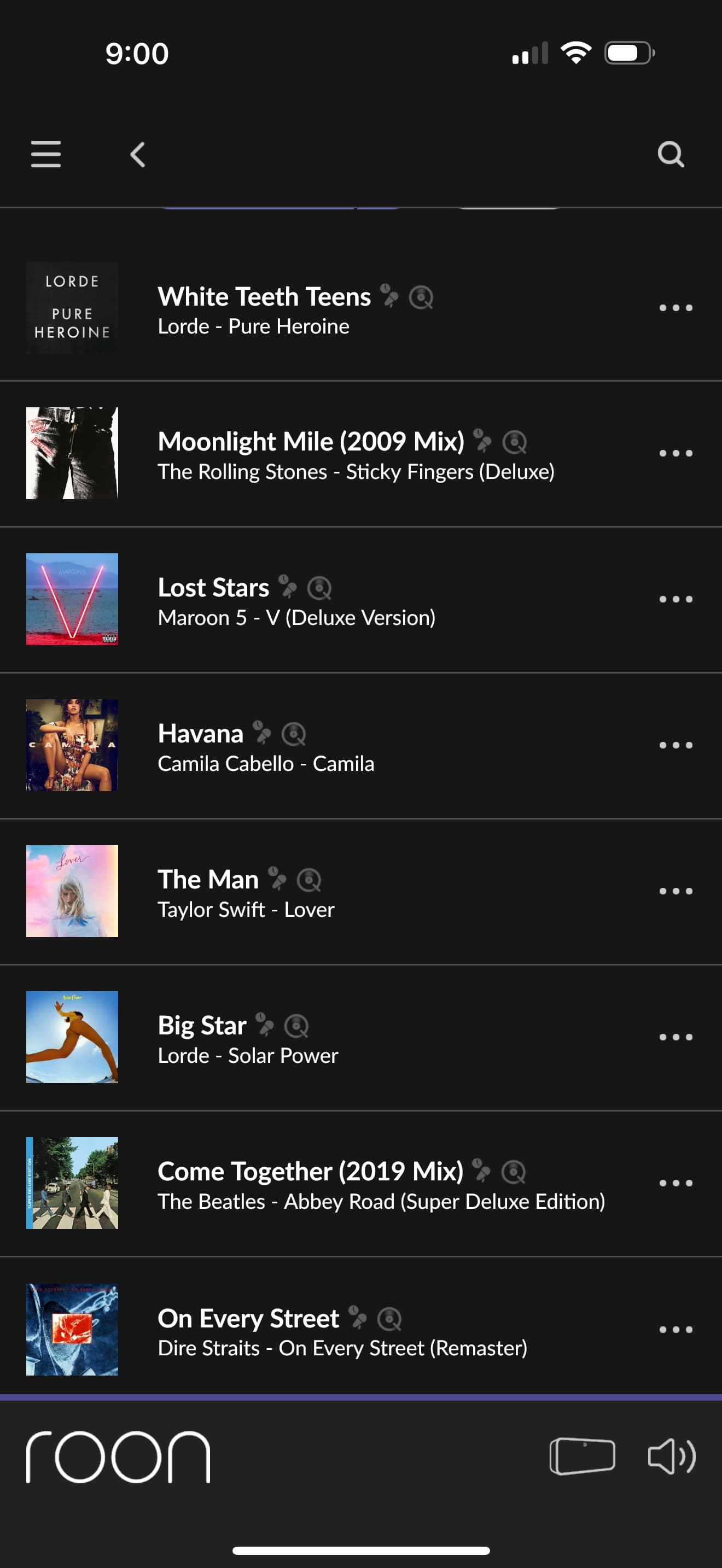Show options menu for Lost Stars
This screenshot has height=1568, width=722.
pos(676,600)
